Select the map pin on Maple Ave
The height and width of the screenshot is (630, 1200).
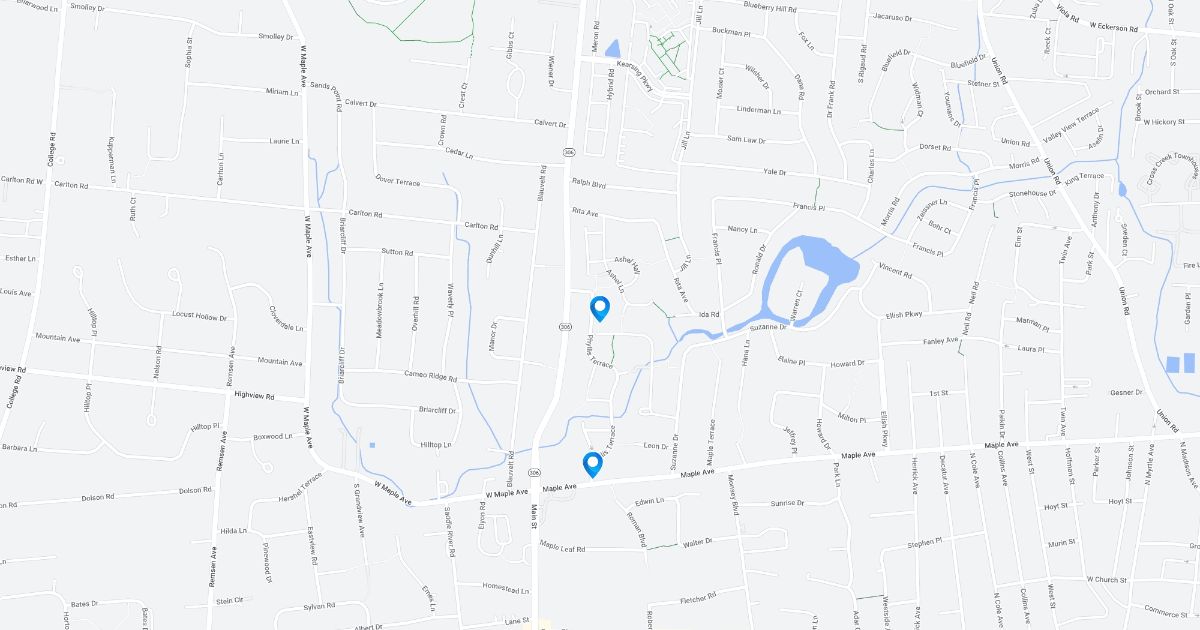[592, 464]
